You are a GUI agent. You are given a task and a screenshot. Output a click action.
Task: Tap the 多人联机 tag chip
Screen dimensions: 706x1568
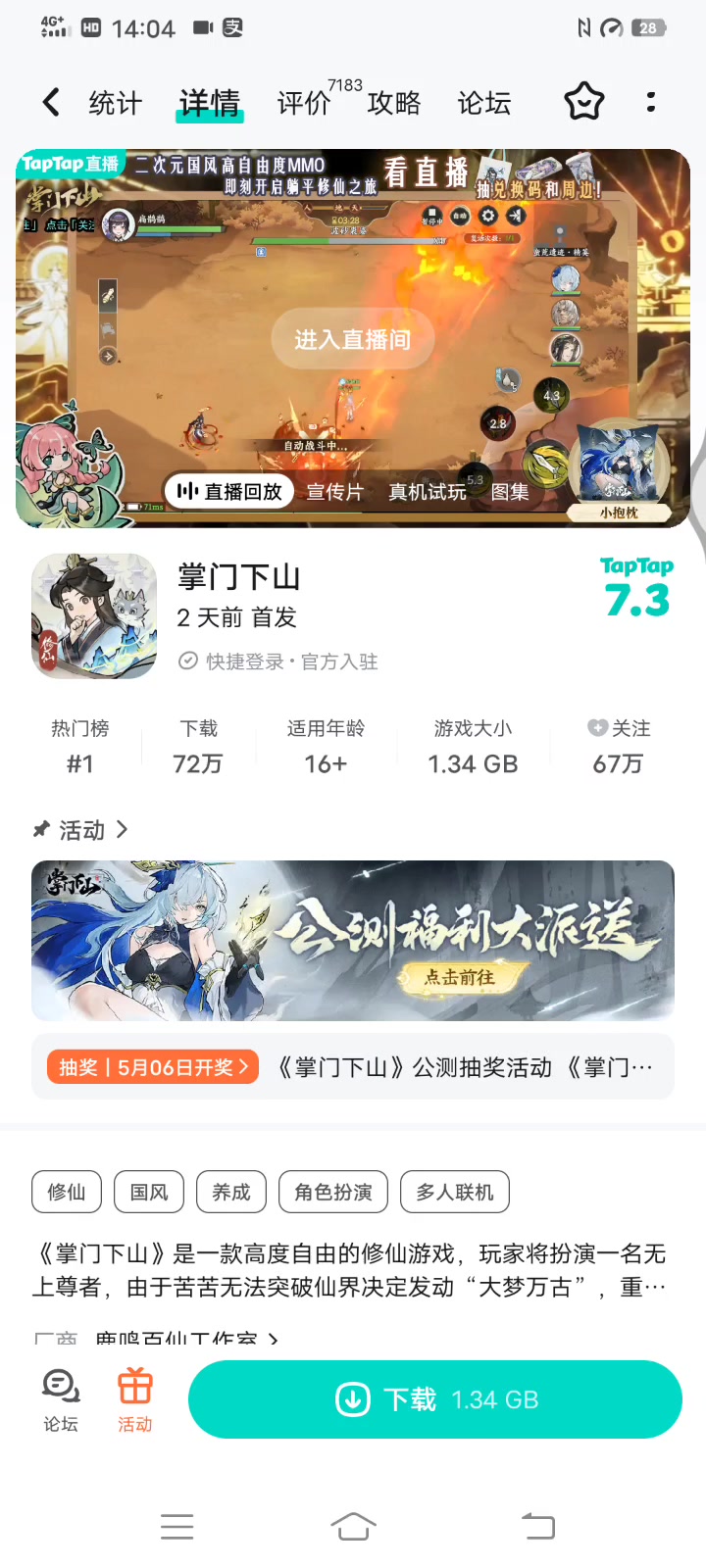[455, 1192]
